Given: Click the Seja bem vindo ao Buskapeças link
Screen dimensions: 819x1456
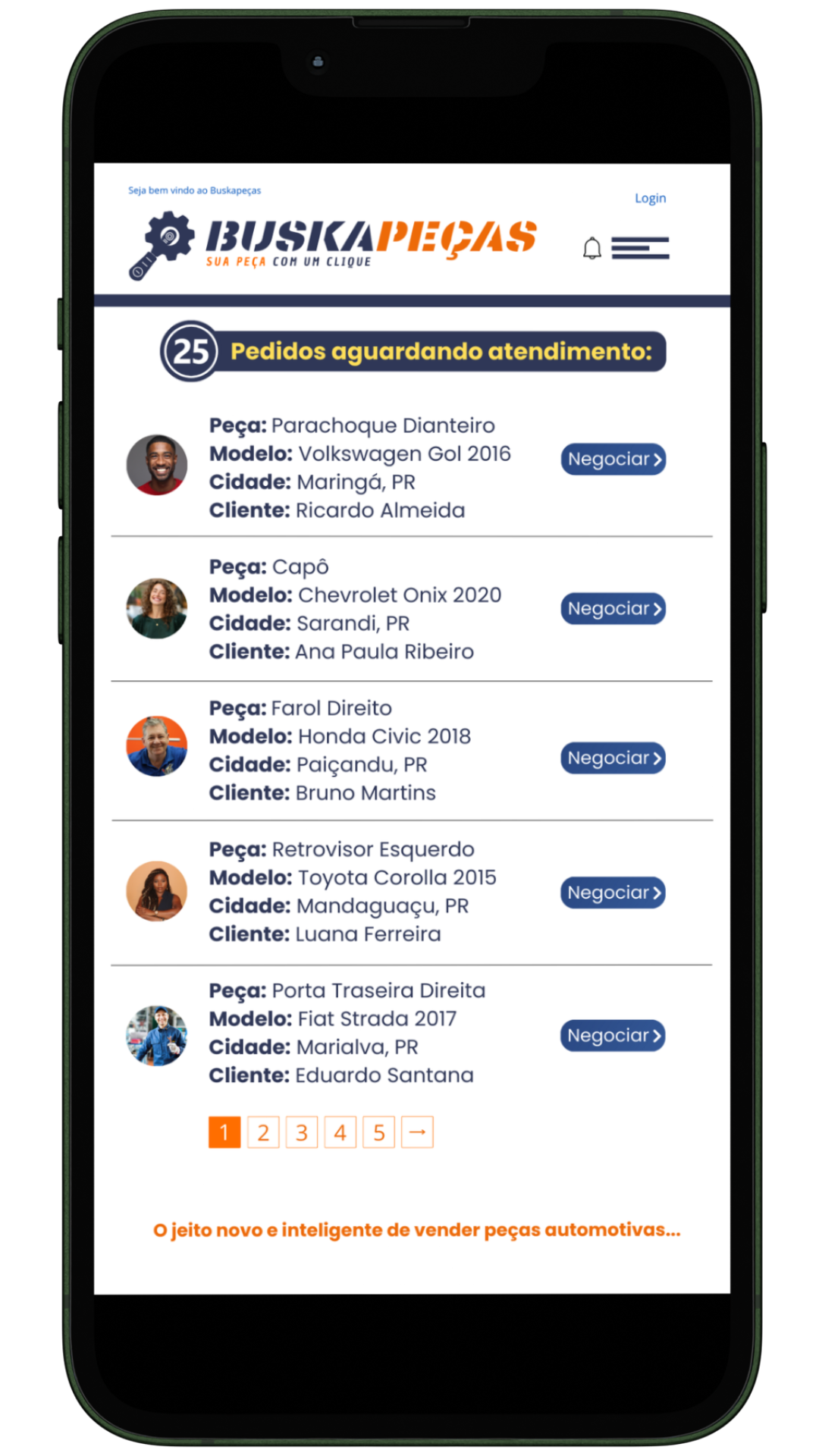Looking at the screenshot, I should [194, 190].
